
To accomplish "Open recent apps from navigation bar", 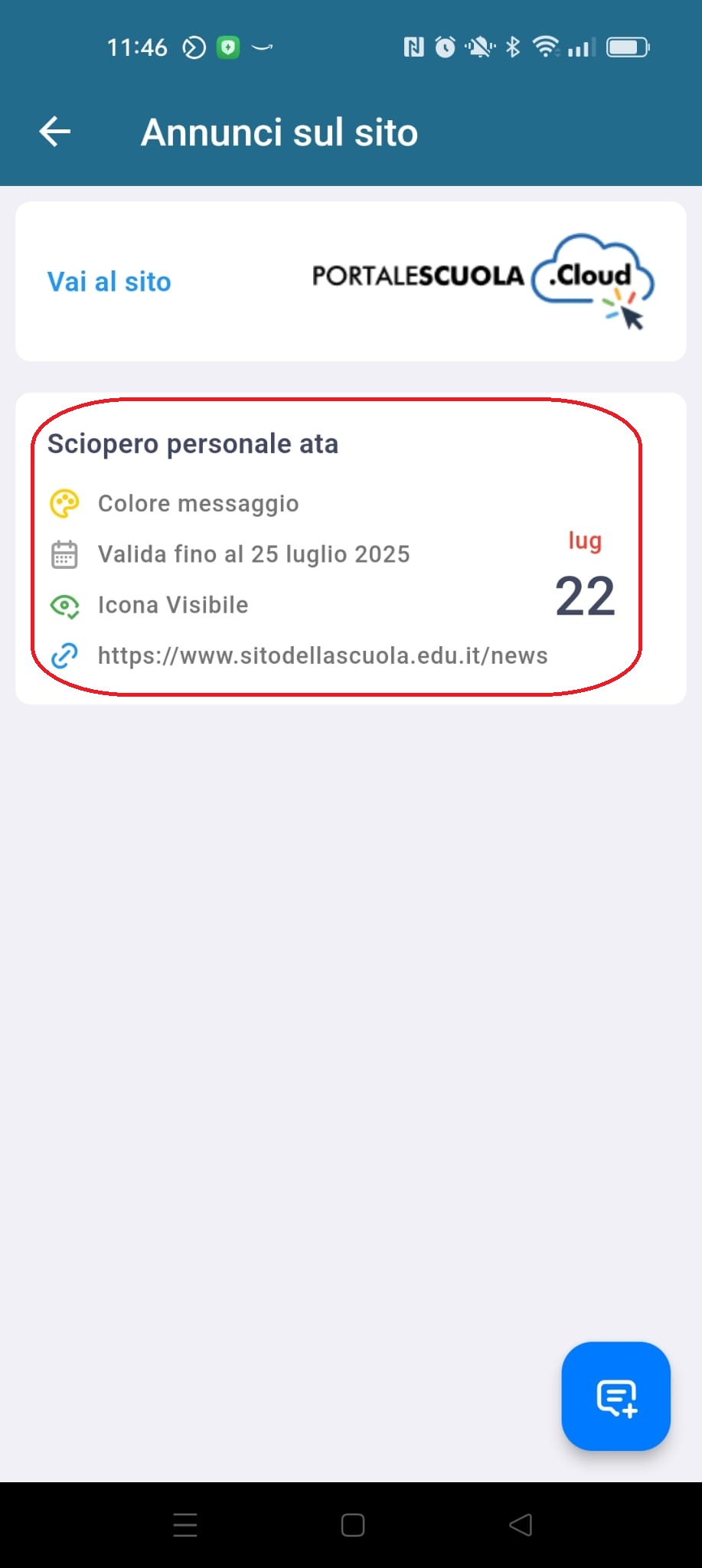I will pyautogui.click(x=185, y=1525).
